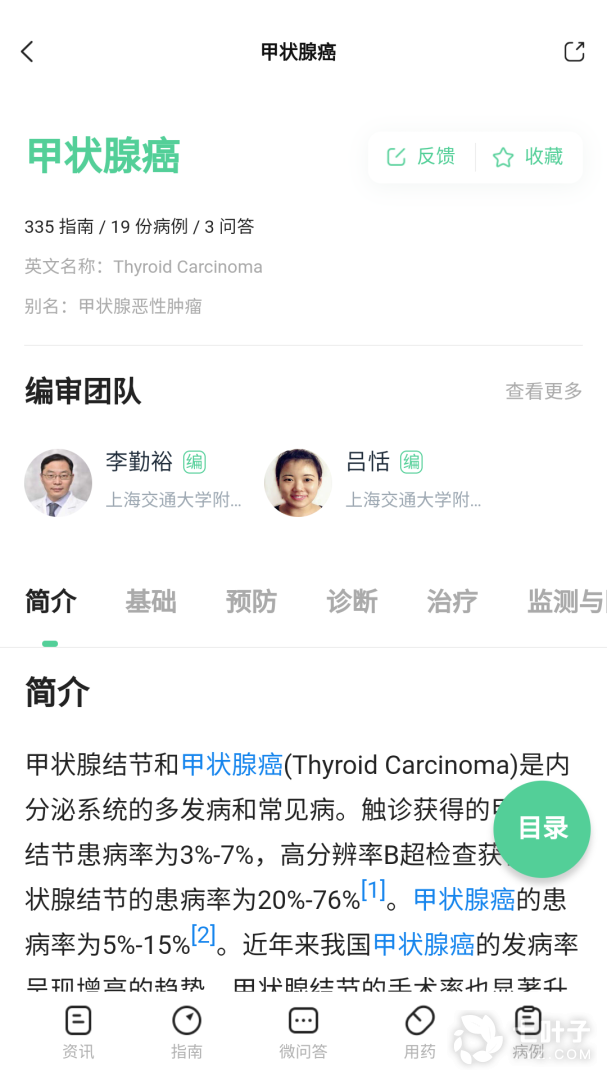The image size is (607, 1080).
Task: Tap the 反馈 feedback button
Action: coord(421,157)
